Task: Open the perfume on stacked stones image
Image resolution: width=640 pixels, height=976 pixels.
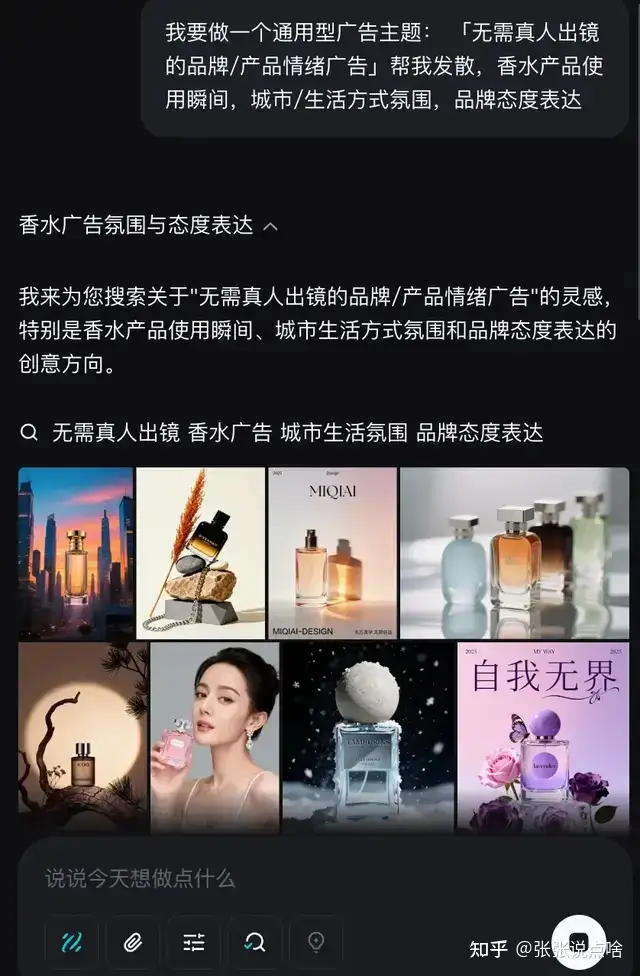Action: click(x=200, y=553)
